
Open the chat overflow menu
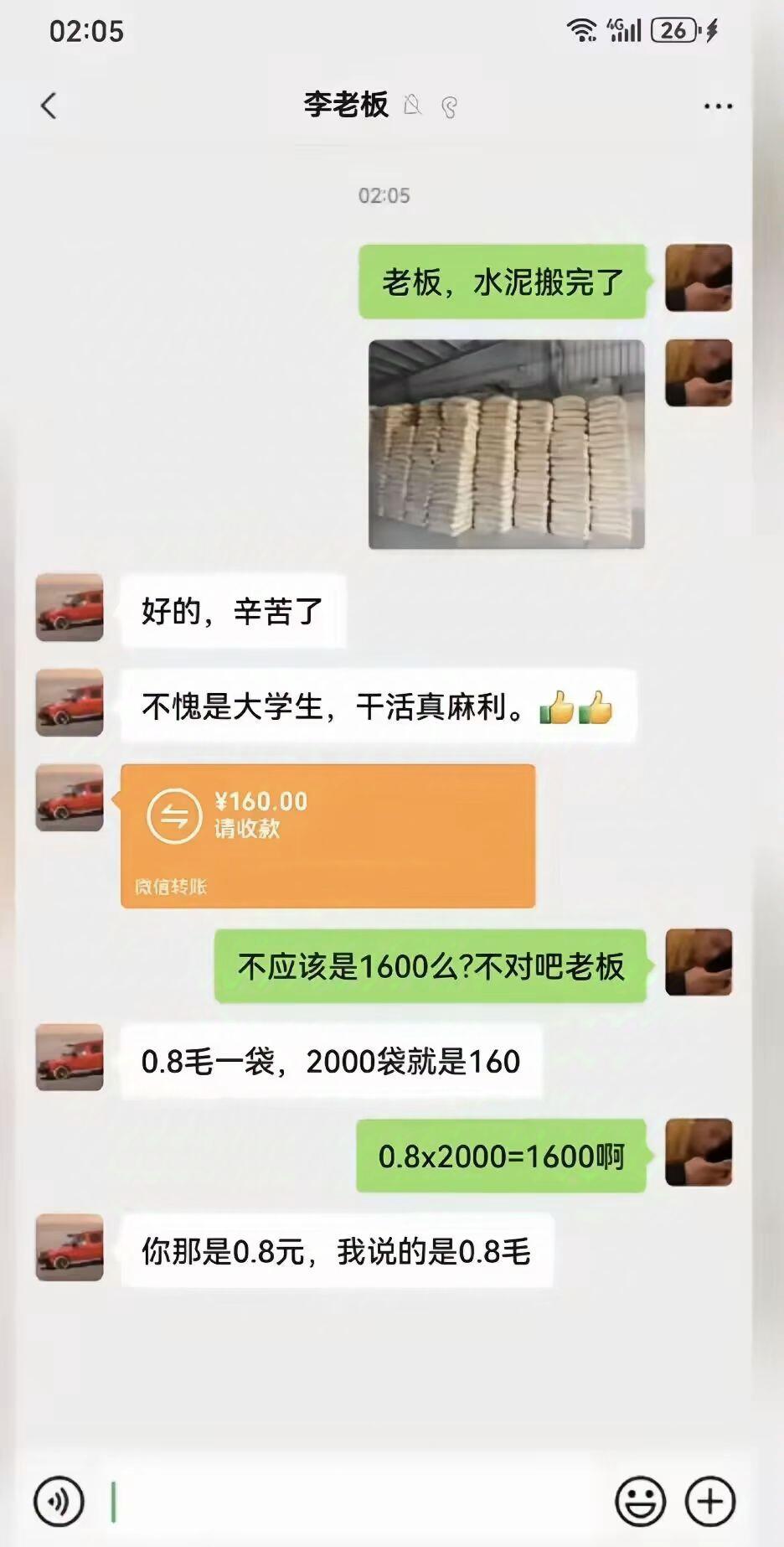(x=718, y=106)
